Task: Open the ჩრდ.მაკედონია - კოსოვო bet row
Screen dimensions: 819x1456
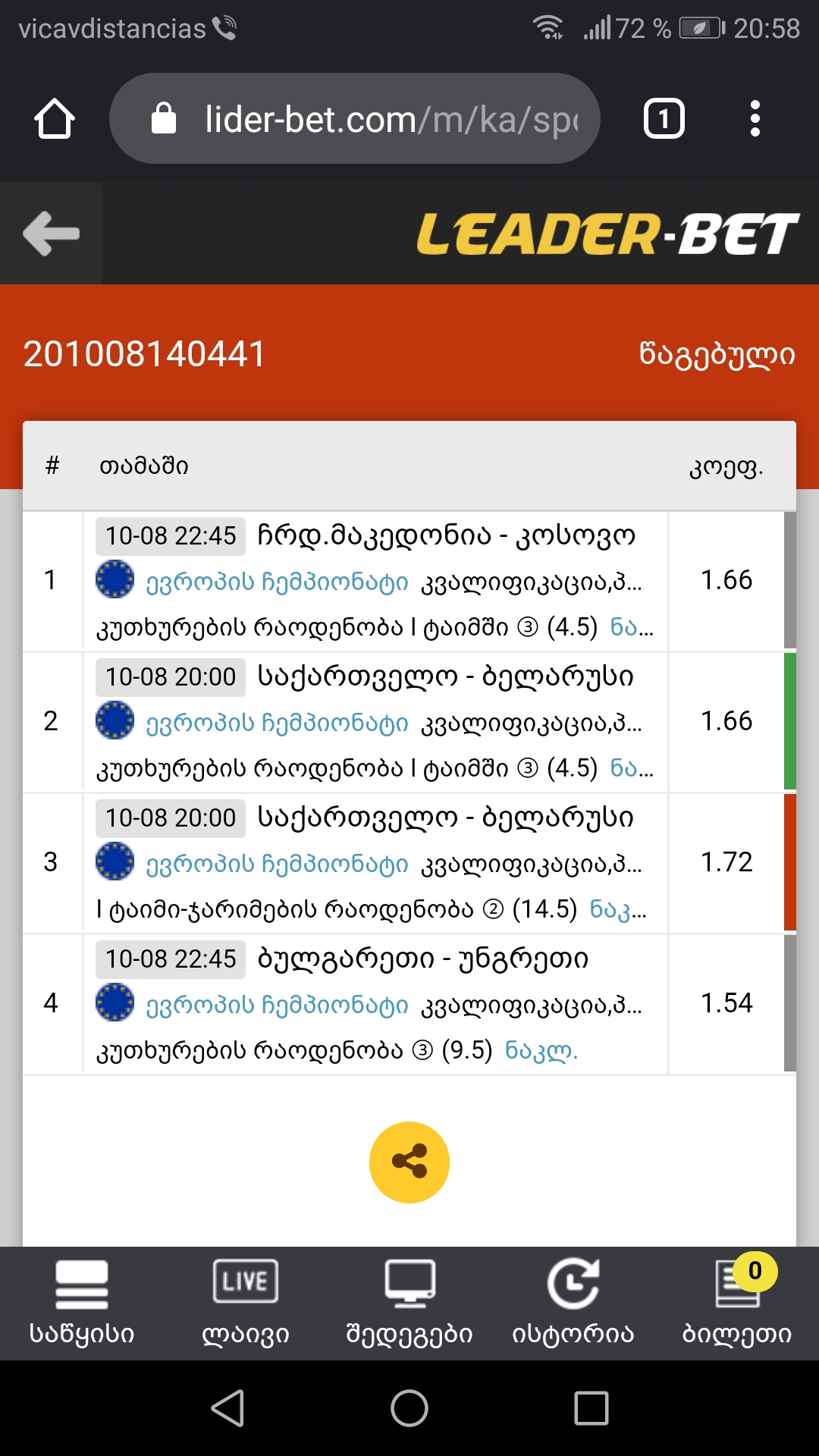Action: [x=375, y=581]
